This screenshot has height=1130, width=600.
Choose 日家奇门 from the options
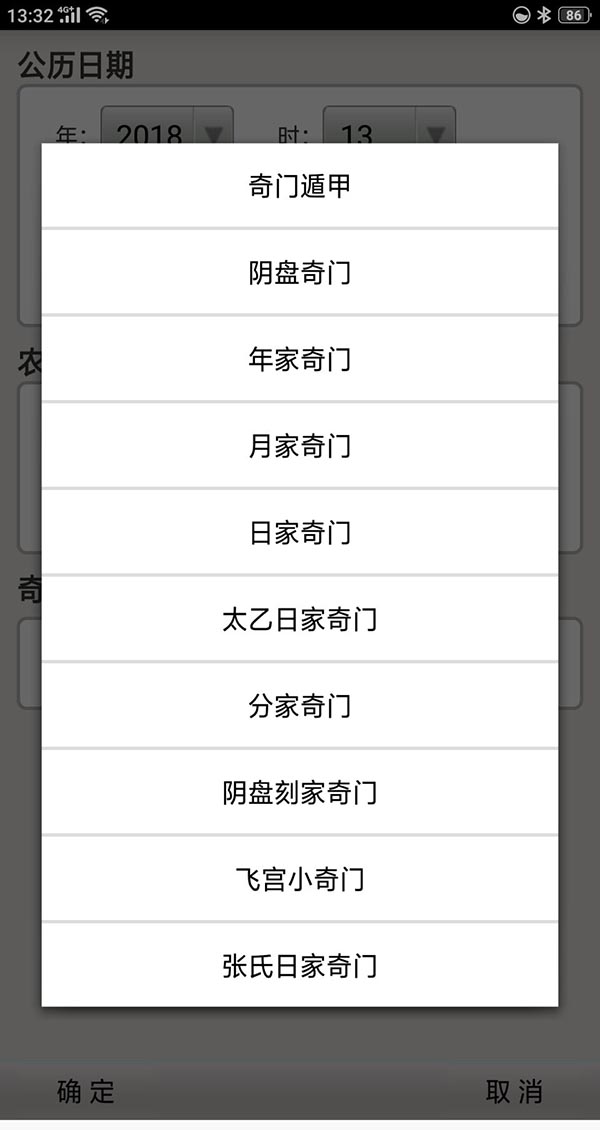pyautogui.click(x=299, y=532)
